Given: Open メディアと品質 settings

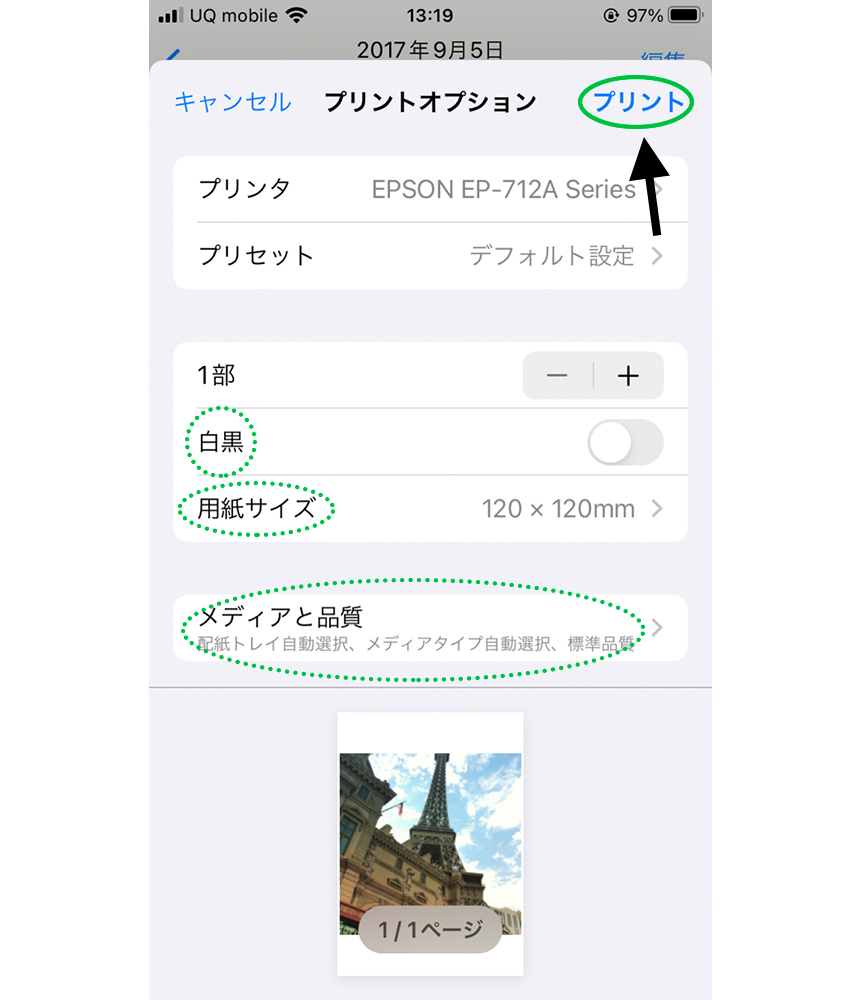Looking at the screenshot, I should (x=430, y=628).
